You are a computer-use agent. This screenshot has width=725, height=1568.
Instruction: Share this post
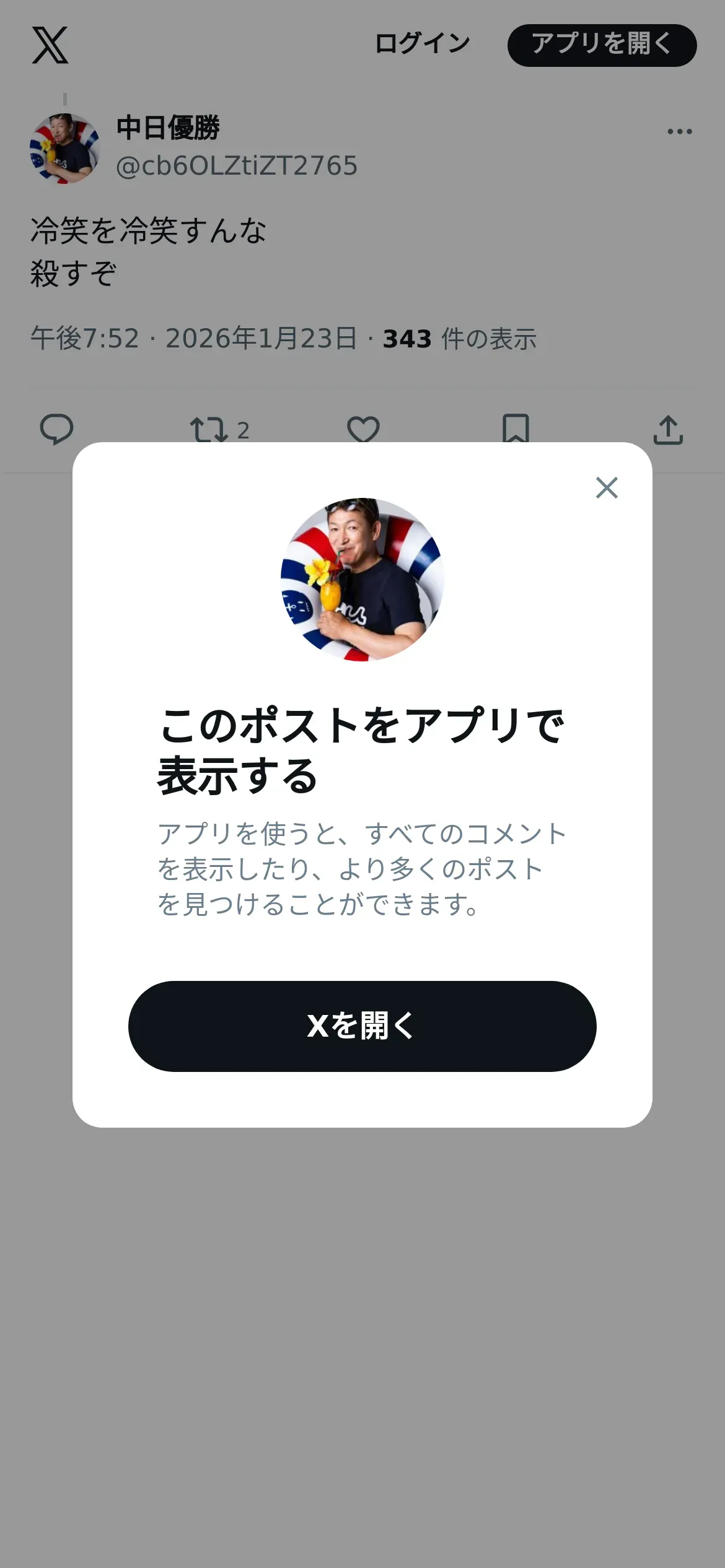[668, 429]
